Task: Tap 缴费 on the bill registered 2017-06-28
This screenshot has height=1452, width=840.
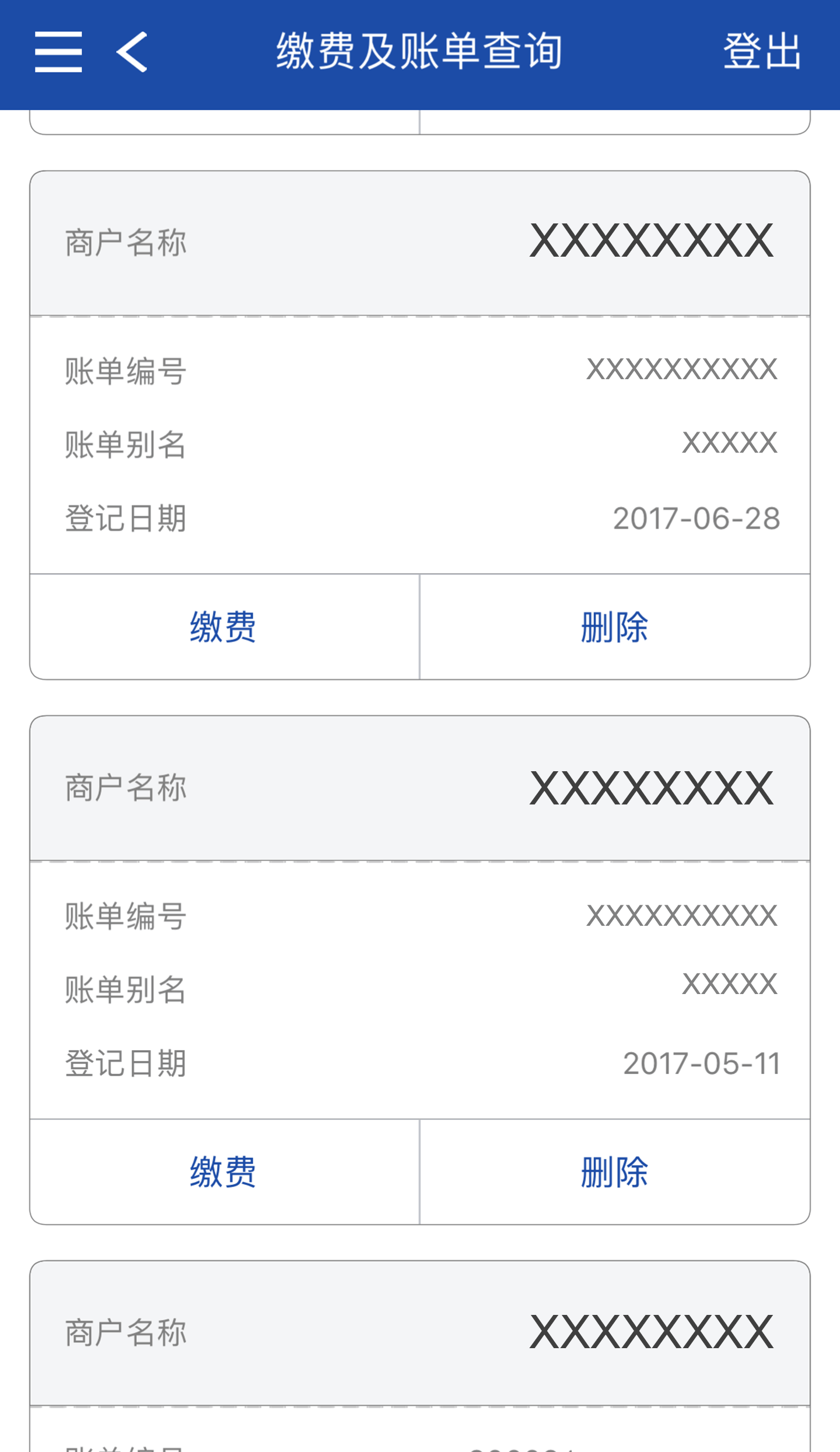Action: pyautogui.click(x=224, y=627)
